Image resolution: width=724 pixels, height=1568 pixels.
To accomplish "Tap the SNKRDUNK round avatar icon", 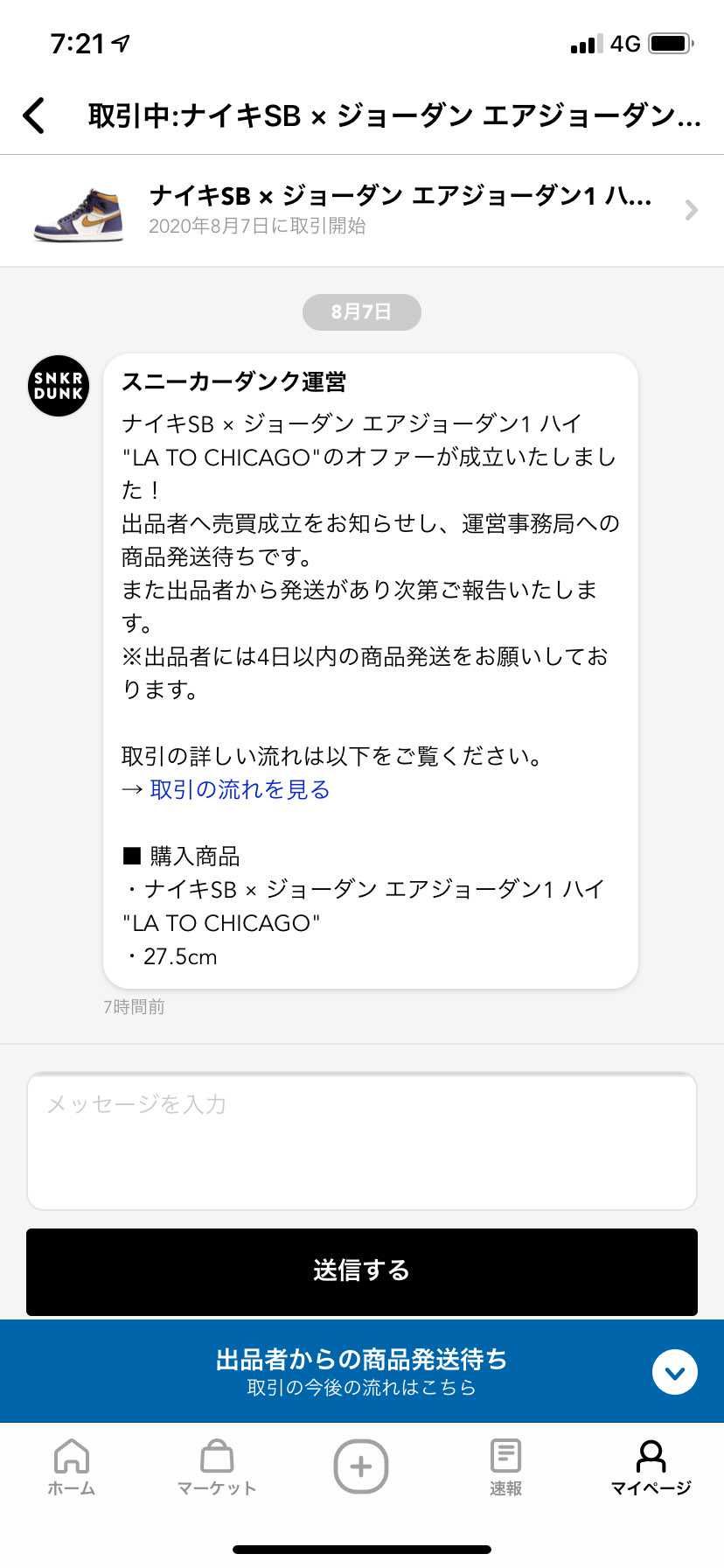I will click(58, 386).
